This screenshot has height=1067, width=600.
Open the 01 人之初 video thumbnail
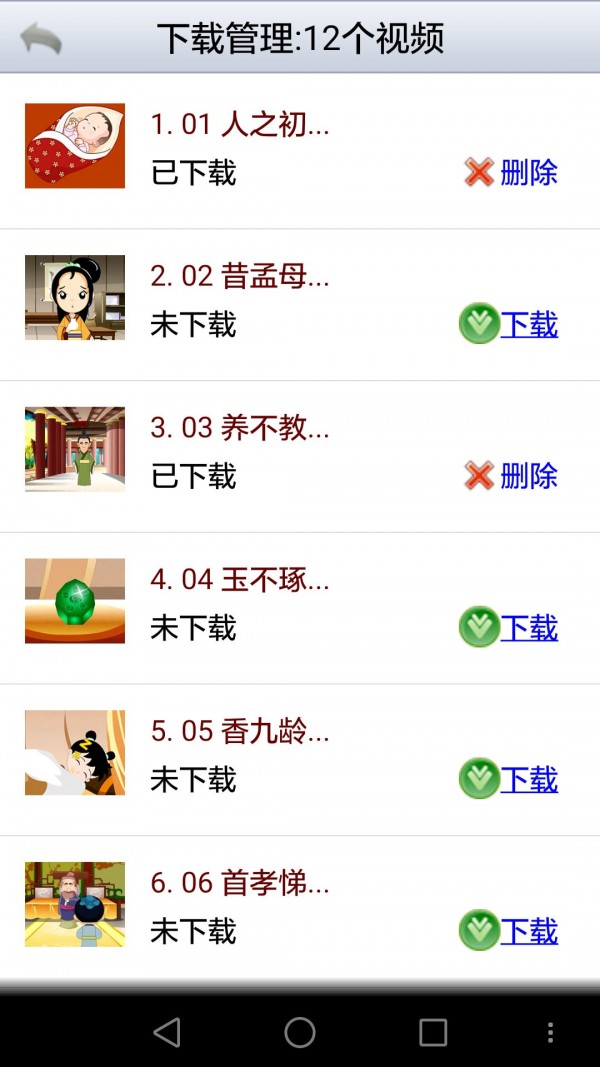75,146
